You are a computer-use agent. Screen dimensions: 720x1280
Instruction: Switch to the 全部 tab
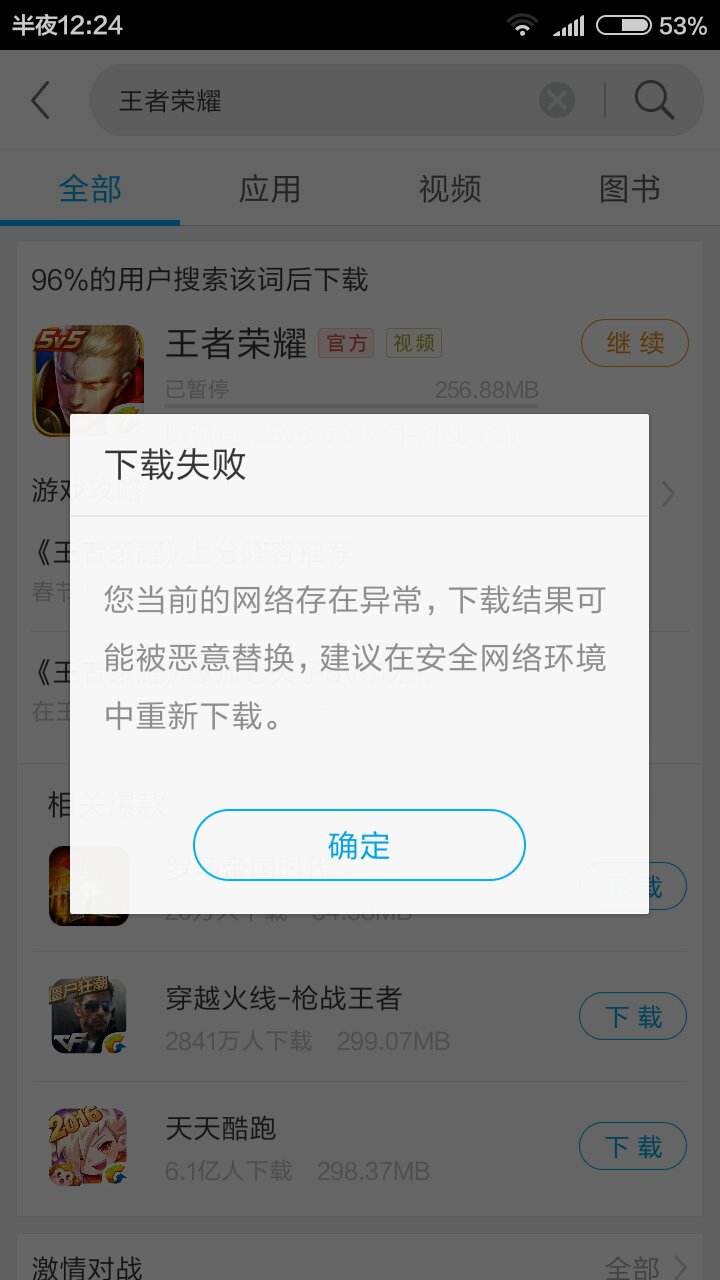coord(90,188)
